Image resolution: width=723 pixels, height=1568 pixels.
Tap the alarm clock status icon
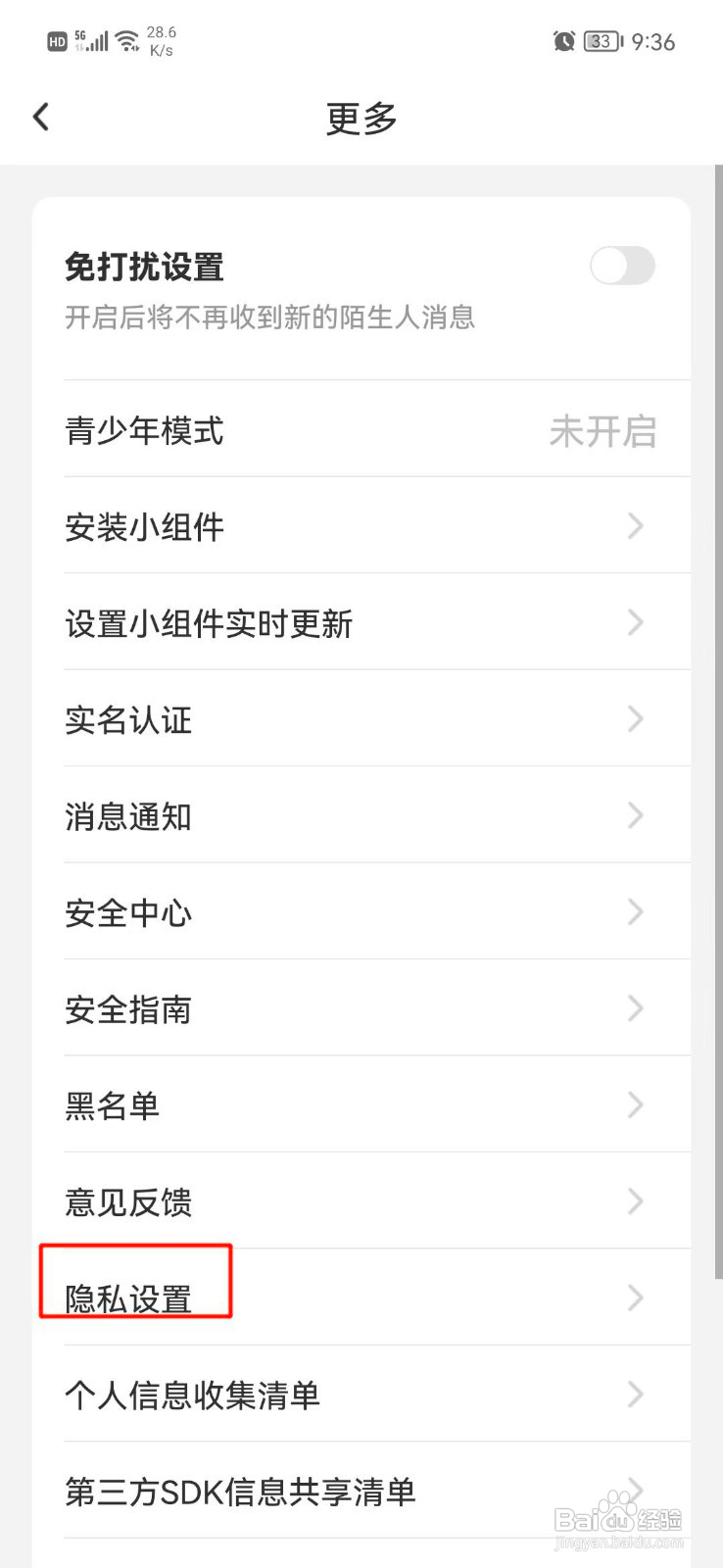pos(563,41)
